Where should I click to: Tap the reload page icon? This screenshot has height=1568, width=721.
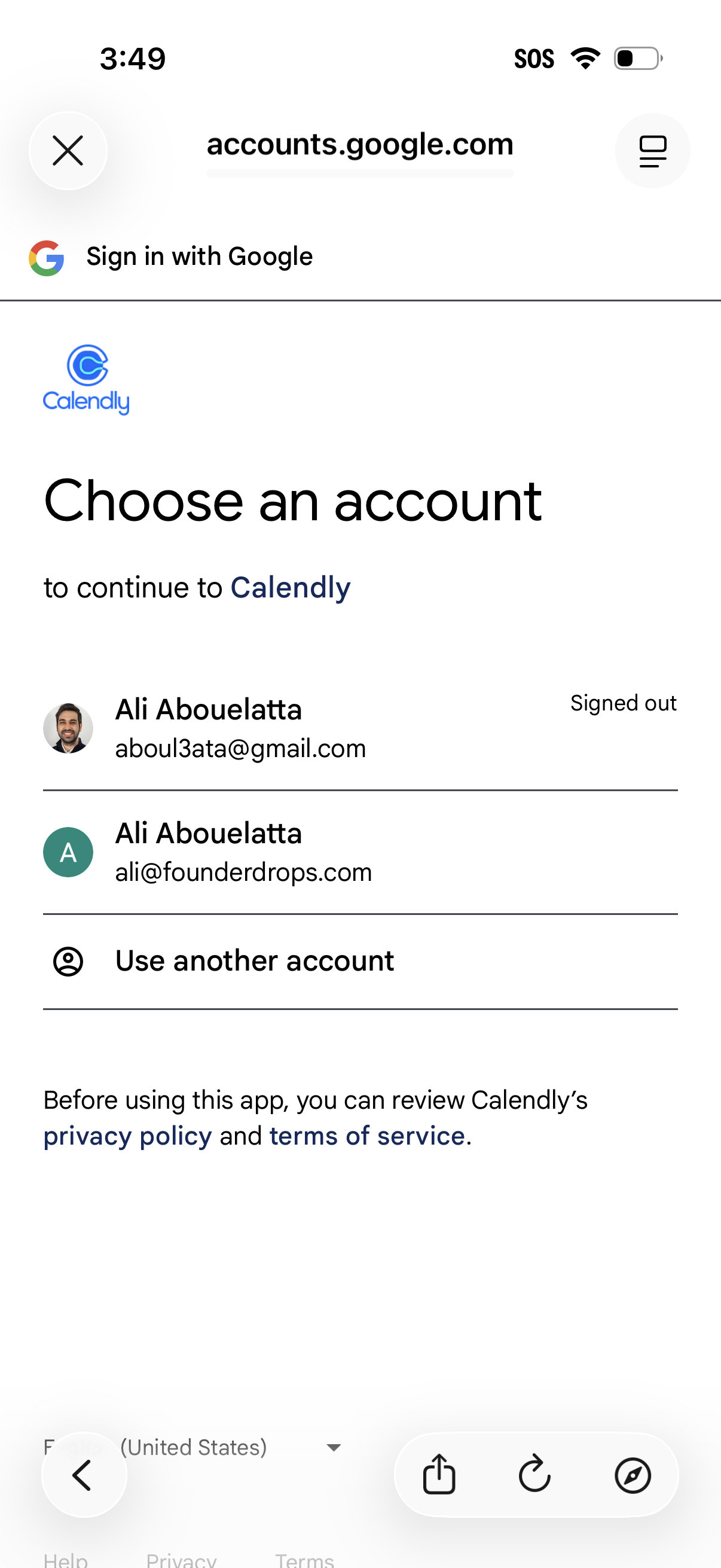tap(534, 1474)
